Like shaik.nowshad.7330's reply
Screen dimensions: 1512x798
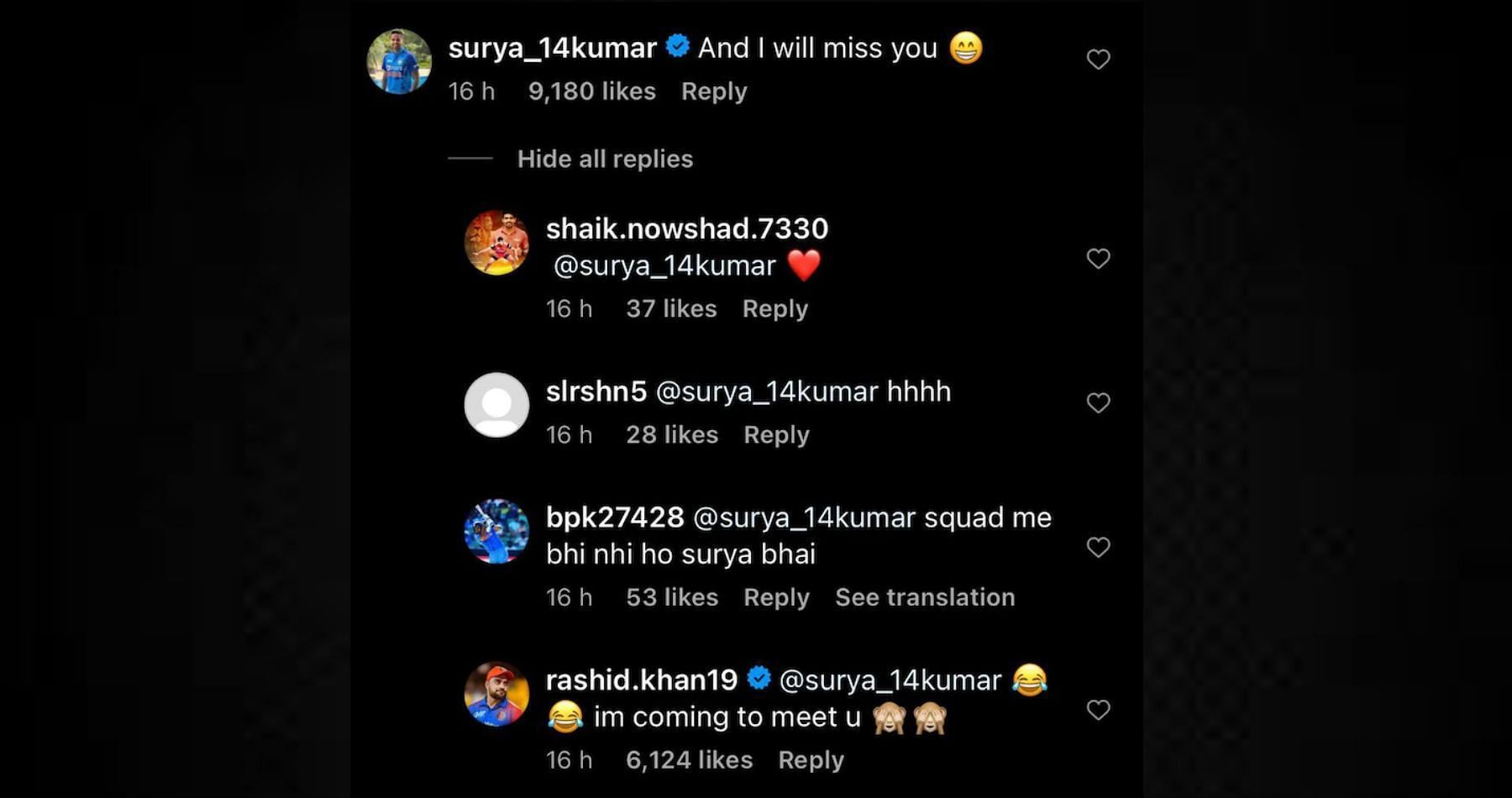1098,259
